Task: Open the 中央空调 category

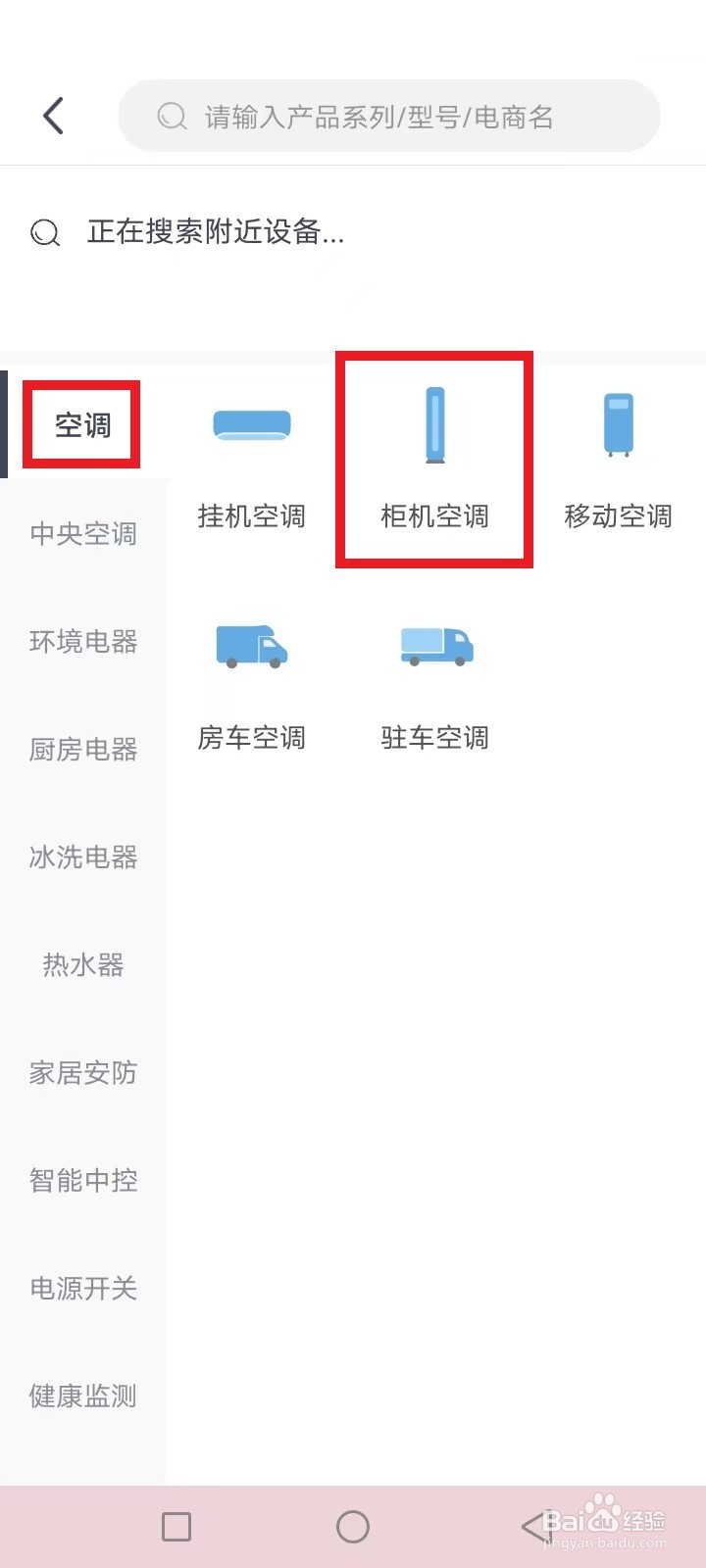Action: (x=82, y=534)
